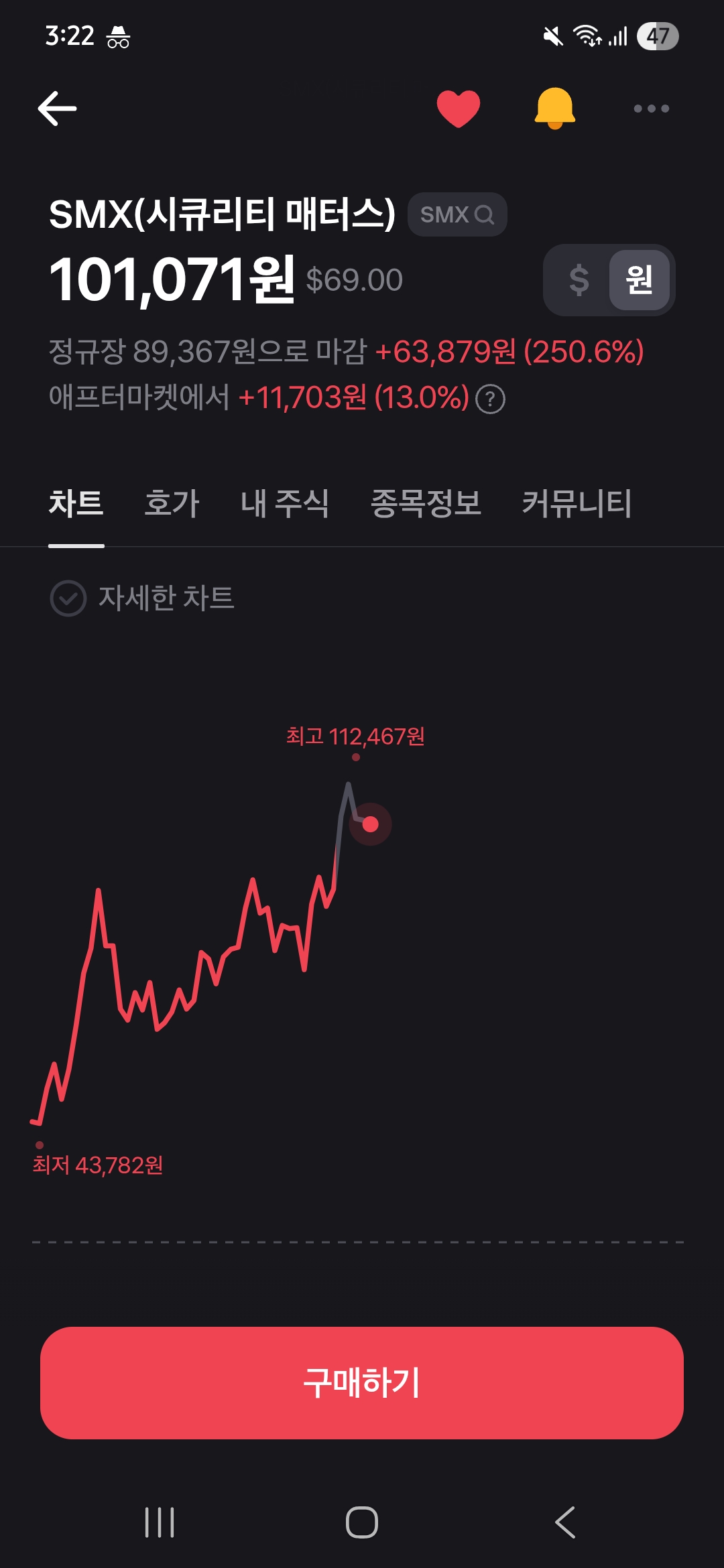Screen dimensions: 724x1568
Task: Switch price display to dollars
Action: 579,280
